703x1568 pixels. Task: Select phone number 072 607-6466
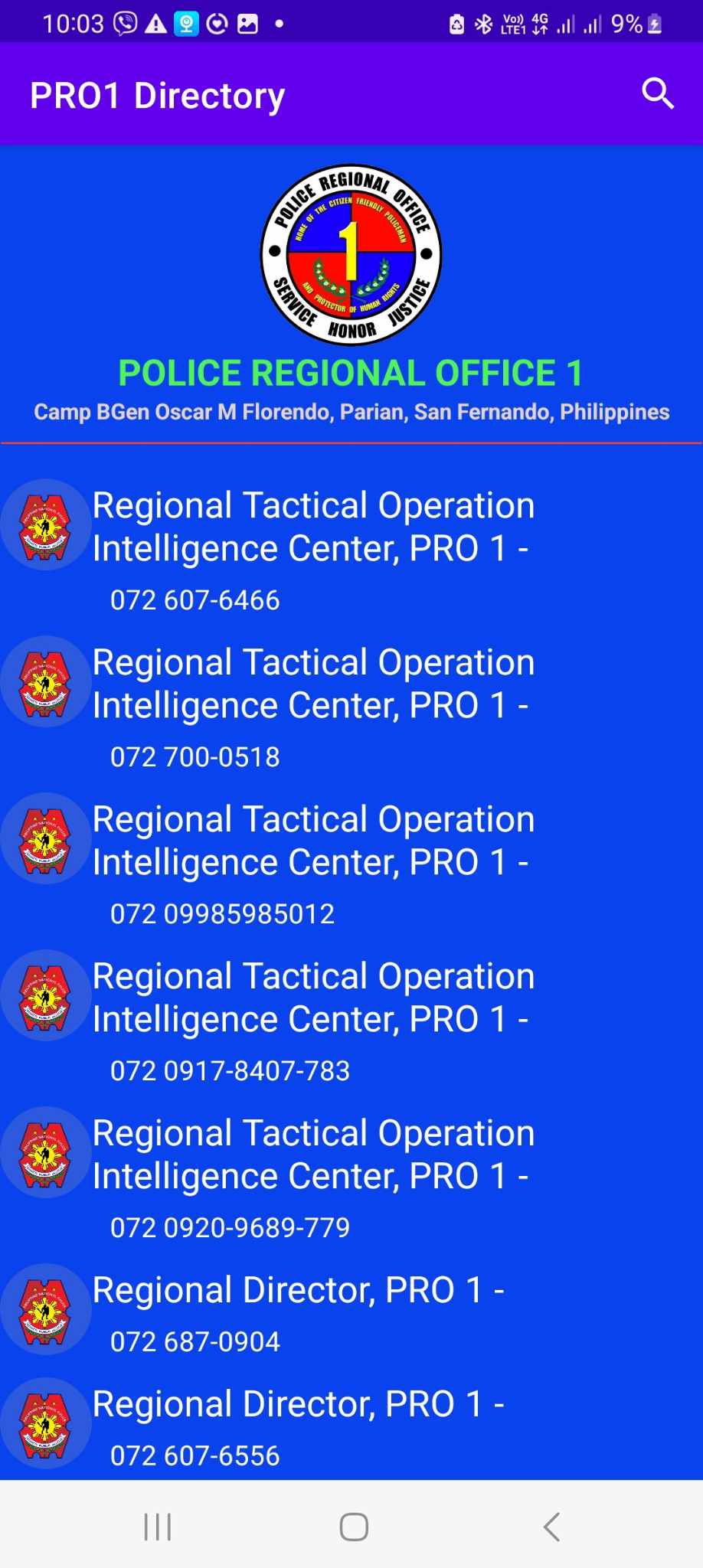195,599
